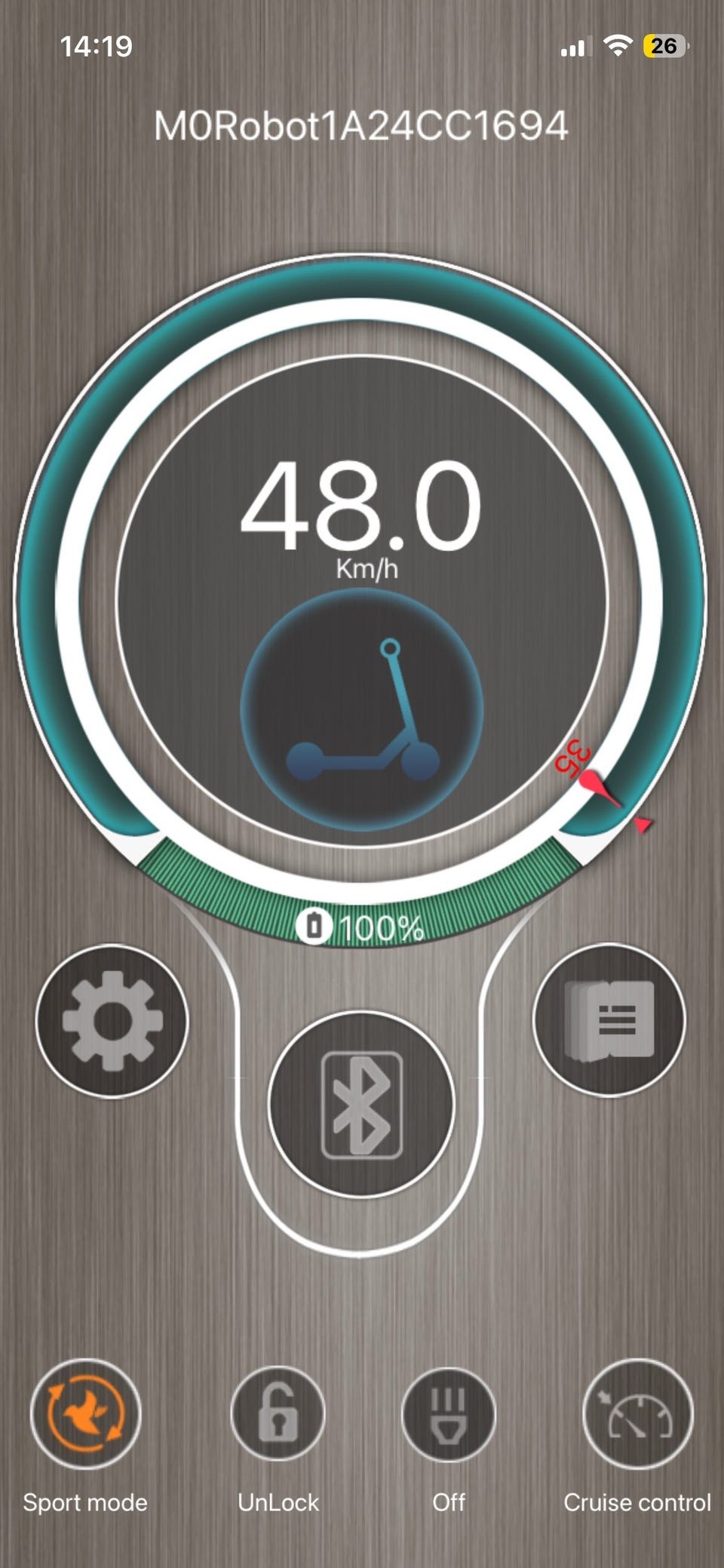Open the manual book icon
The image size is (724, 1568).
609,1020
